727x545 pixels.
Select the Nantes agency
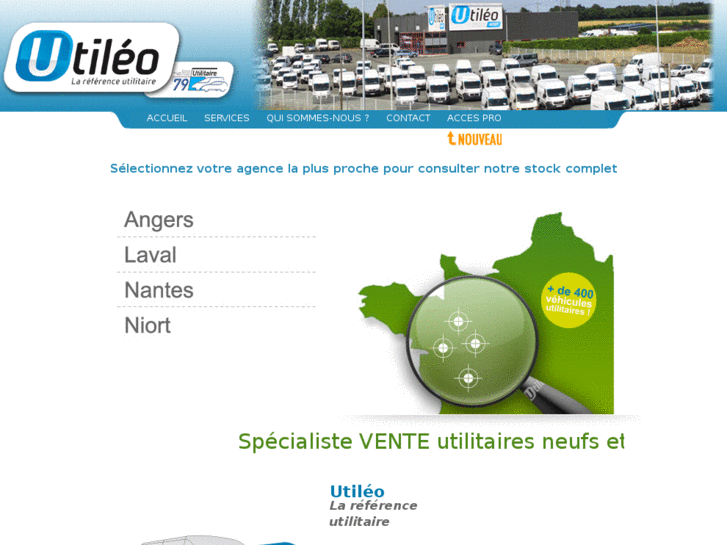point(159,290)
